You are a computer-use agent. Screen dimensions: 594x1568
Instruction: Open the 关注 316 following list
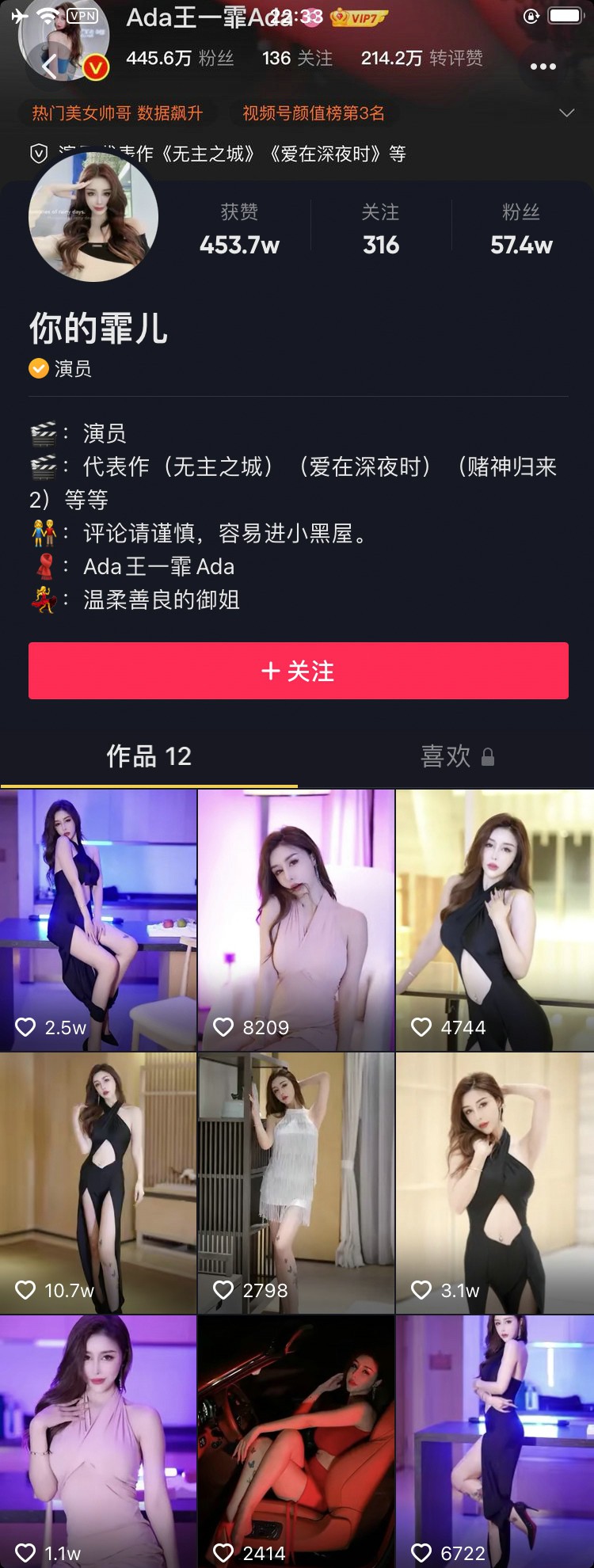click(x=380, y=230)
